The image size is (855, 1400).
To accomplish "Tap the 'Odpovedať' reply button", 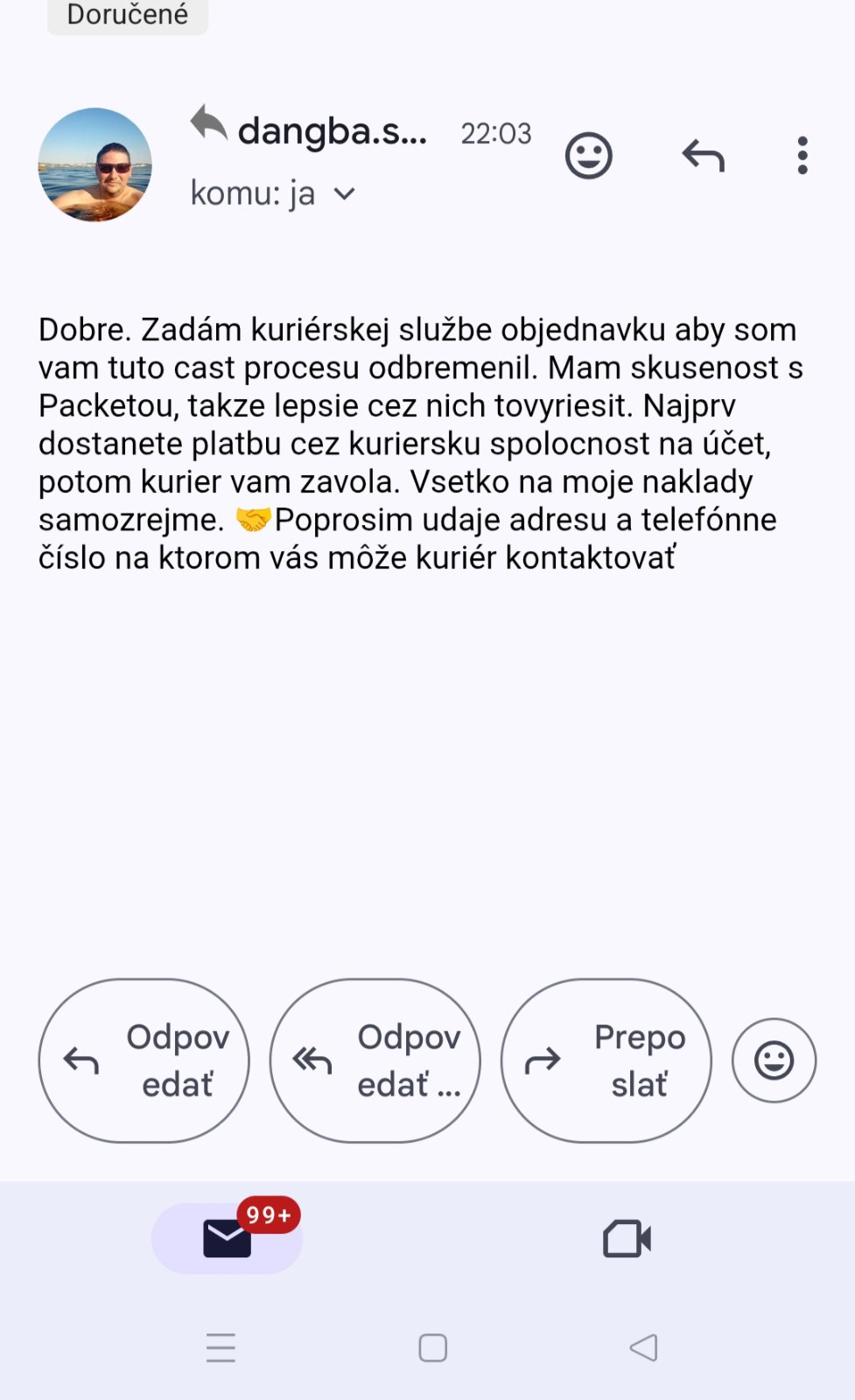I will pyautogui.click(x=144, y=1060).
